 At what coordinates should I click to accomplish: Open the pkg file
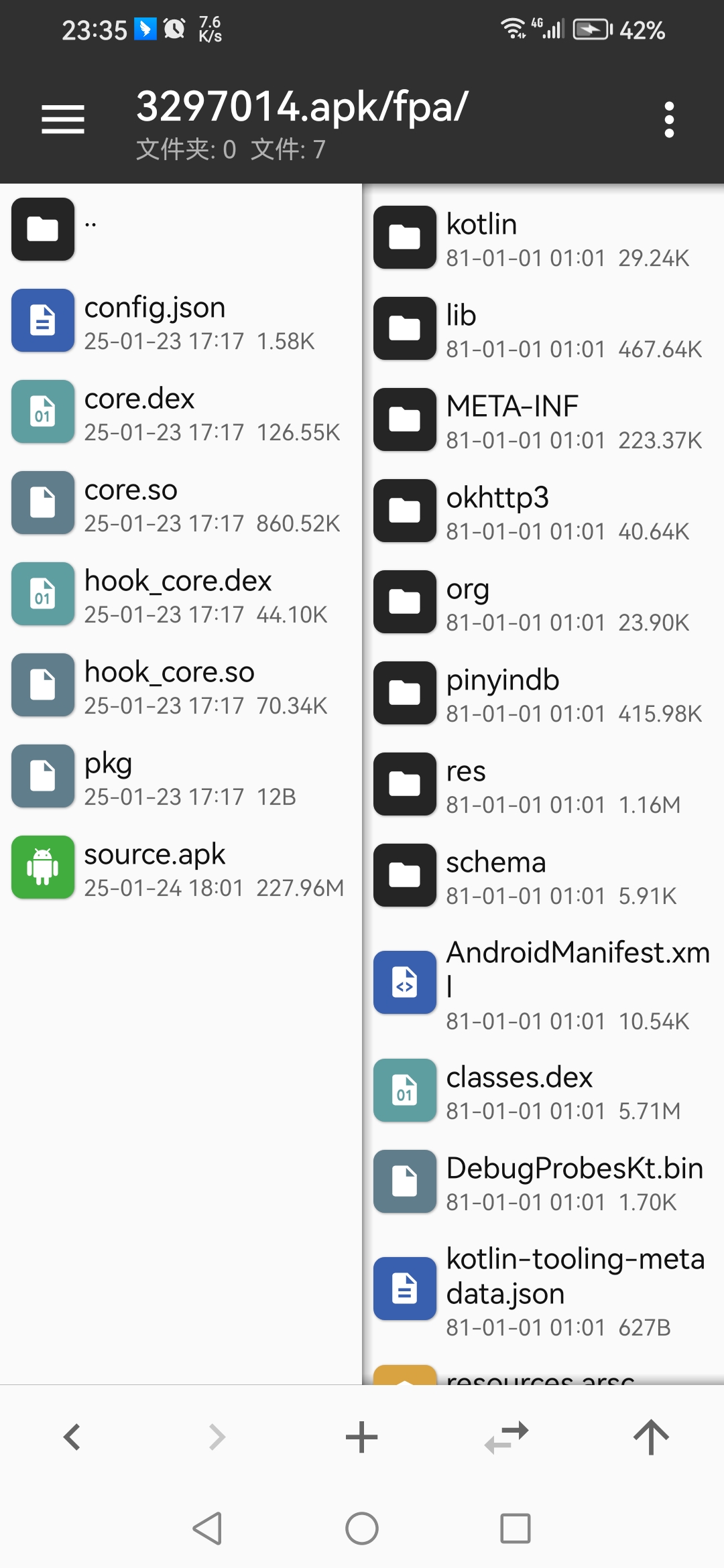click(x=181, y=776)
